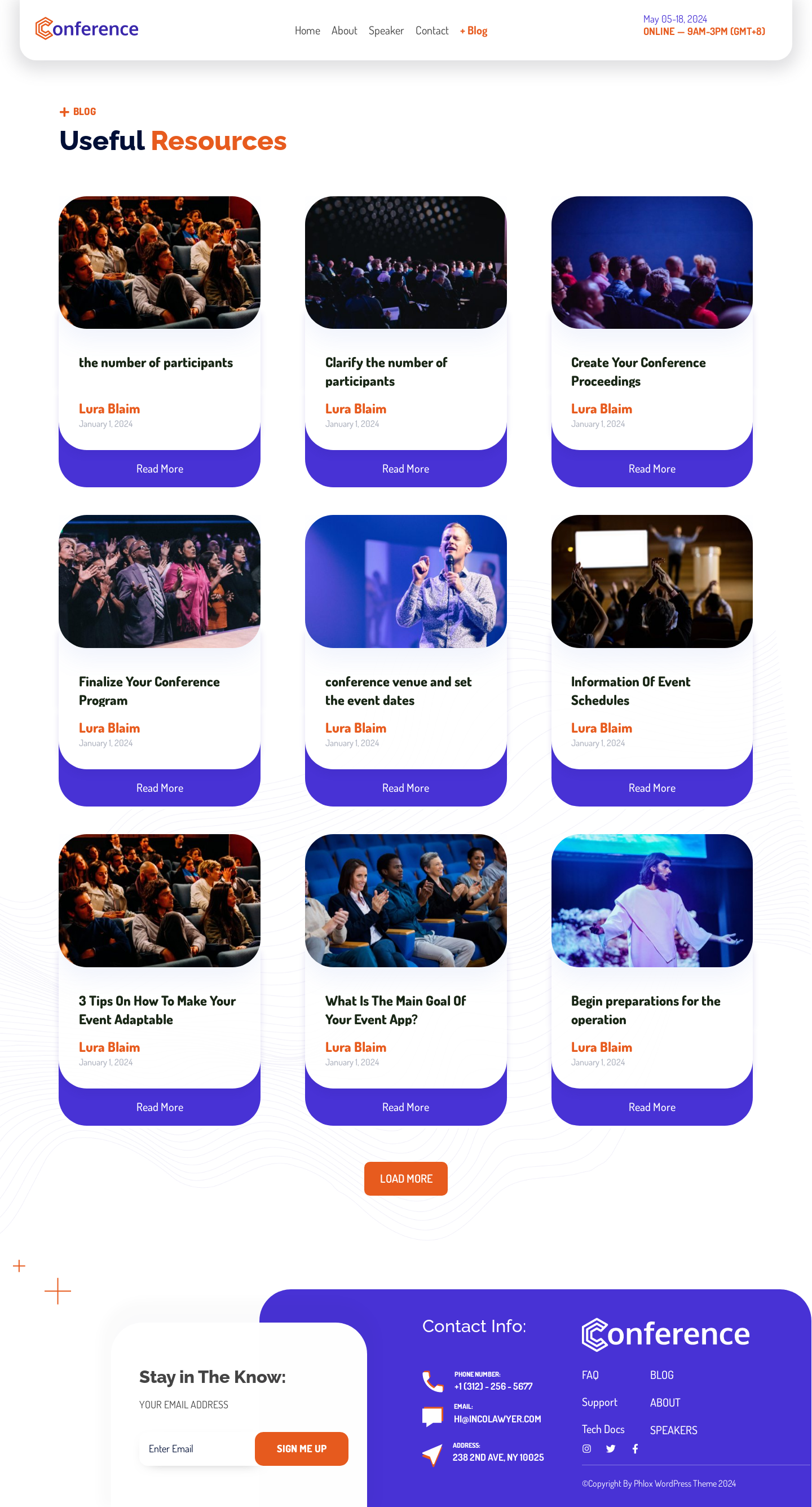Open Support in the footer
Screen dimensions: 812x1507
coord(599,1402)
